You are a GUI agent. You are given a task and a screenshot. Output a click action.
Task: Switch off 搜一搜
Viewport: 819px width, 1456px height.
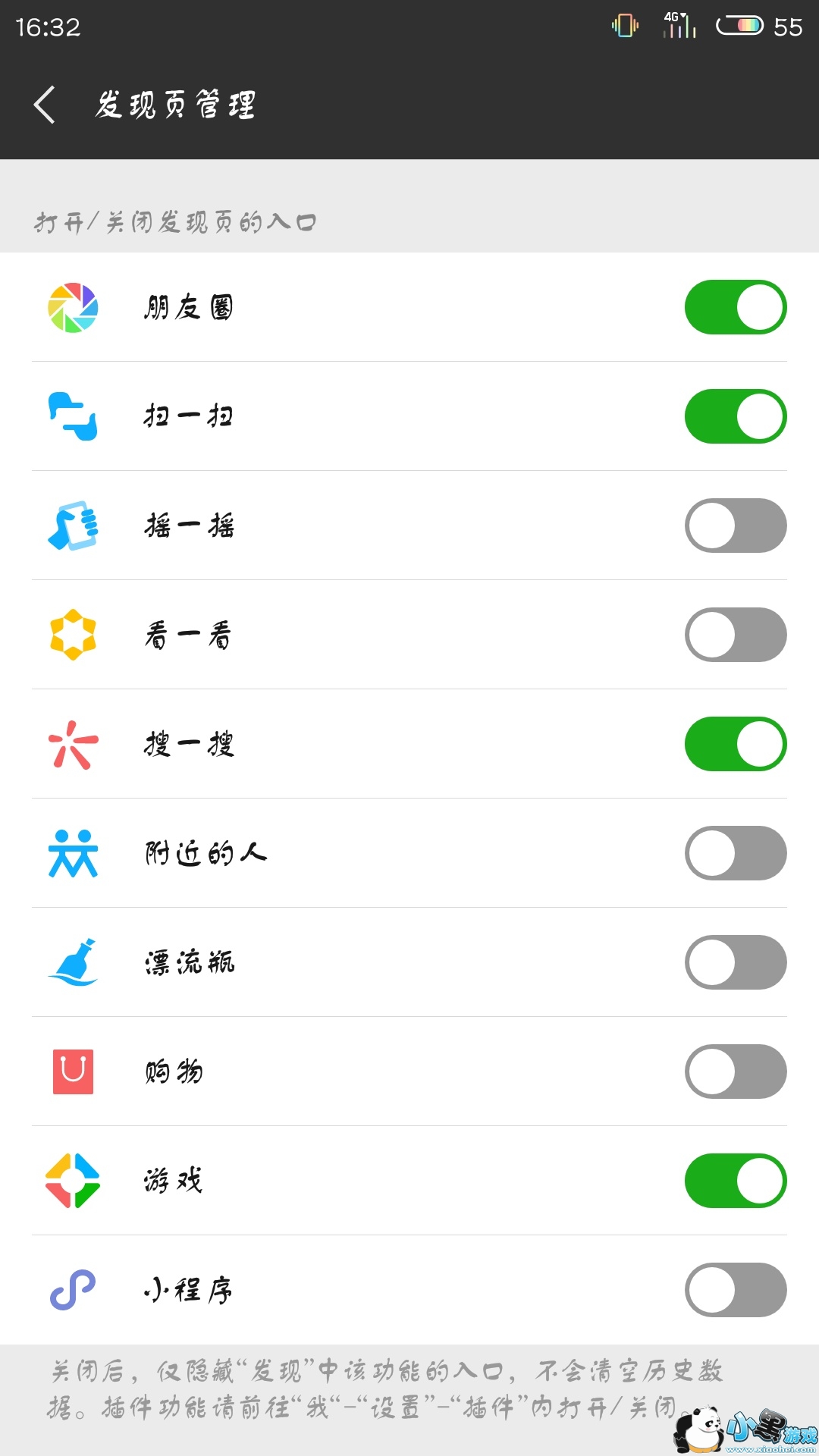[x=735, y=744]
